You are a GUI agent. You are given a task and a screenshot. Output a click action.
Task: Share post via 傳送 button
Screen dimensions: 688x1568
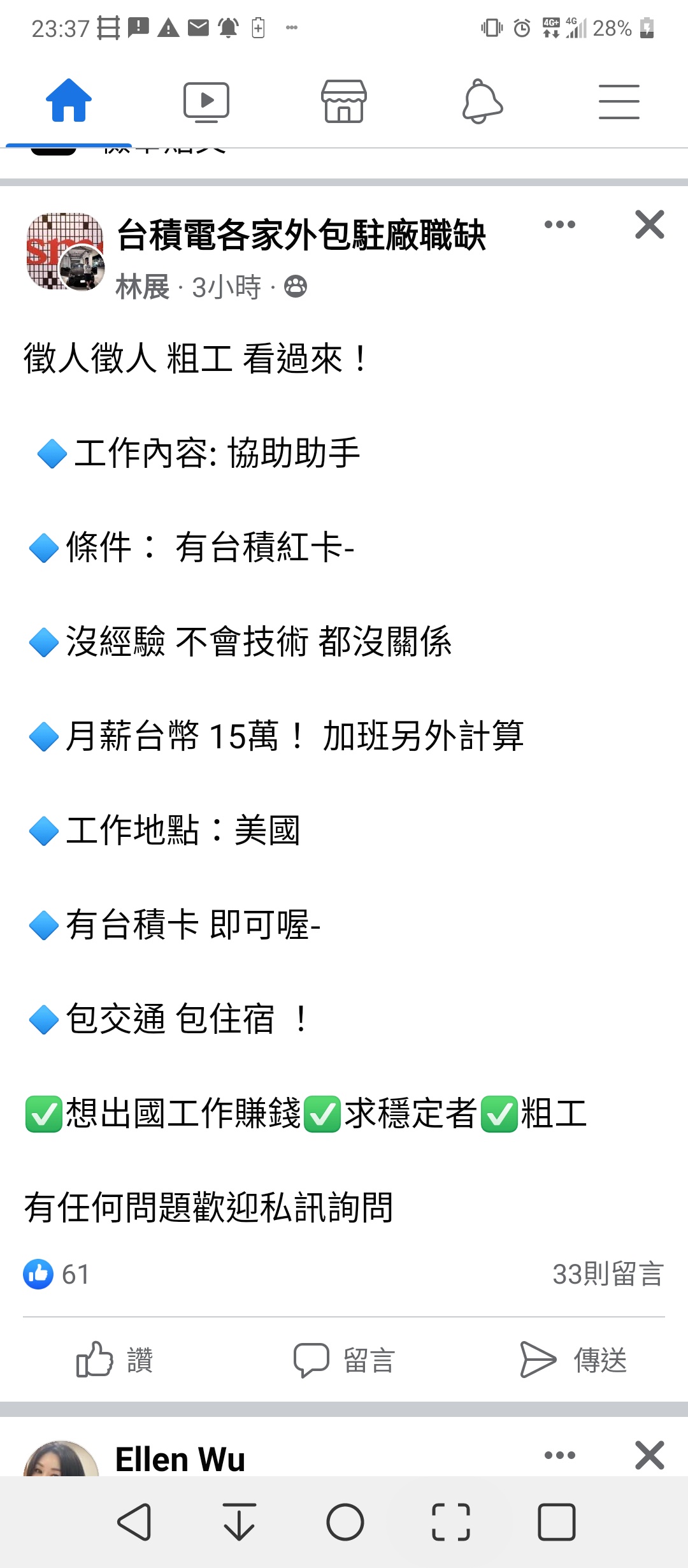(573, 1360)
